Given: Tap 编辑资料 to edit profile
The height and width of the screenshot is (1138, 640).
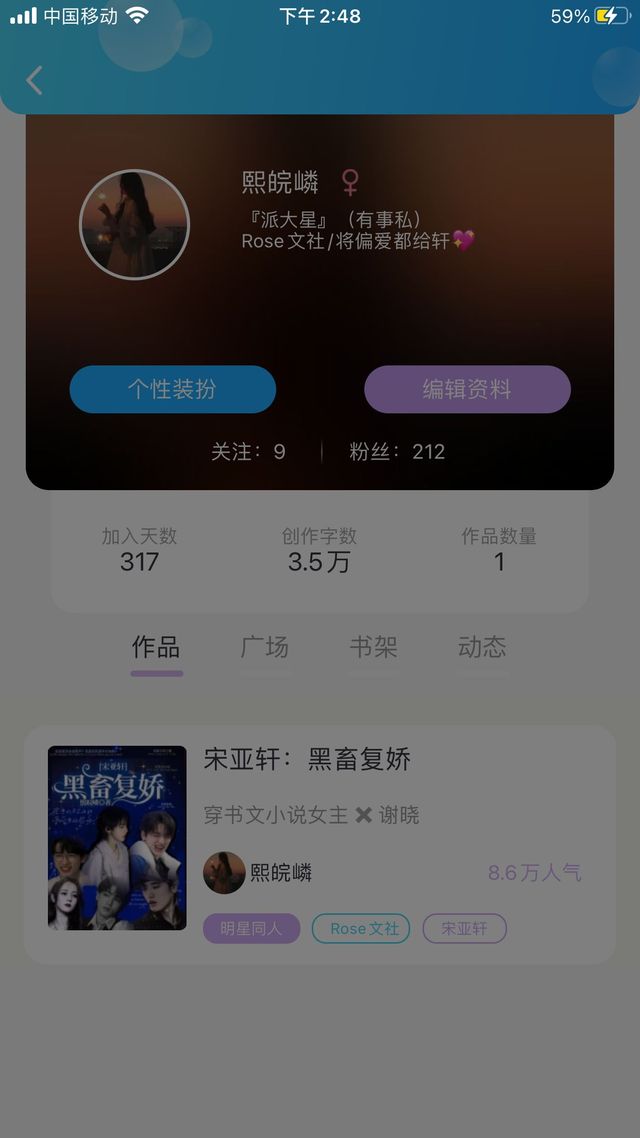Looking at the screenshot, I should (x=467, y=389).
